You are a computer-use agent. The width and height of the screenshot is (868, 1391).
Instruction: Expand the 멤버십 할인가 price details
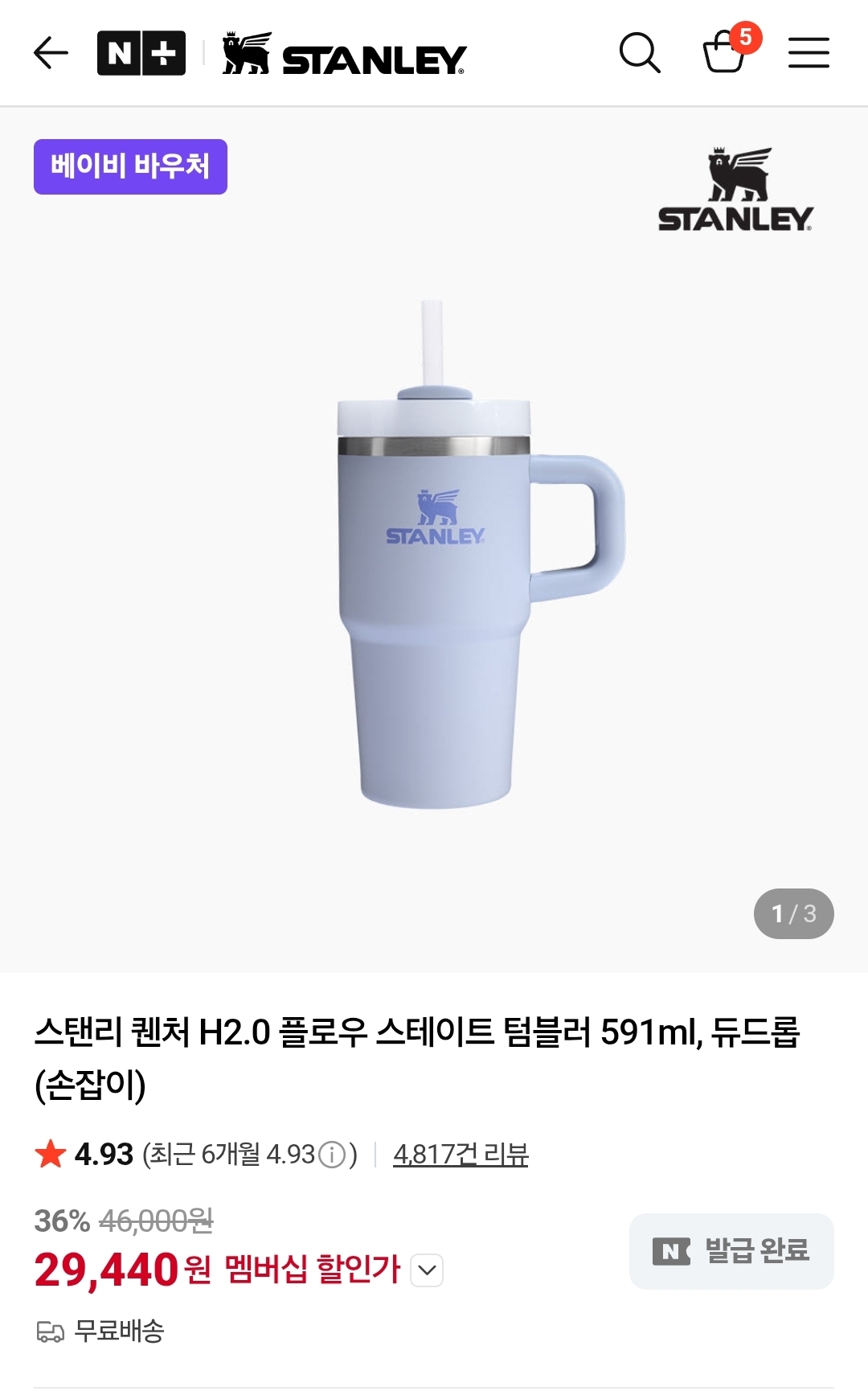[427, 1270]
